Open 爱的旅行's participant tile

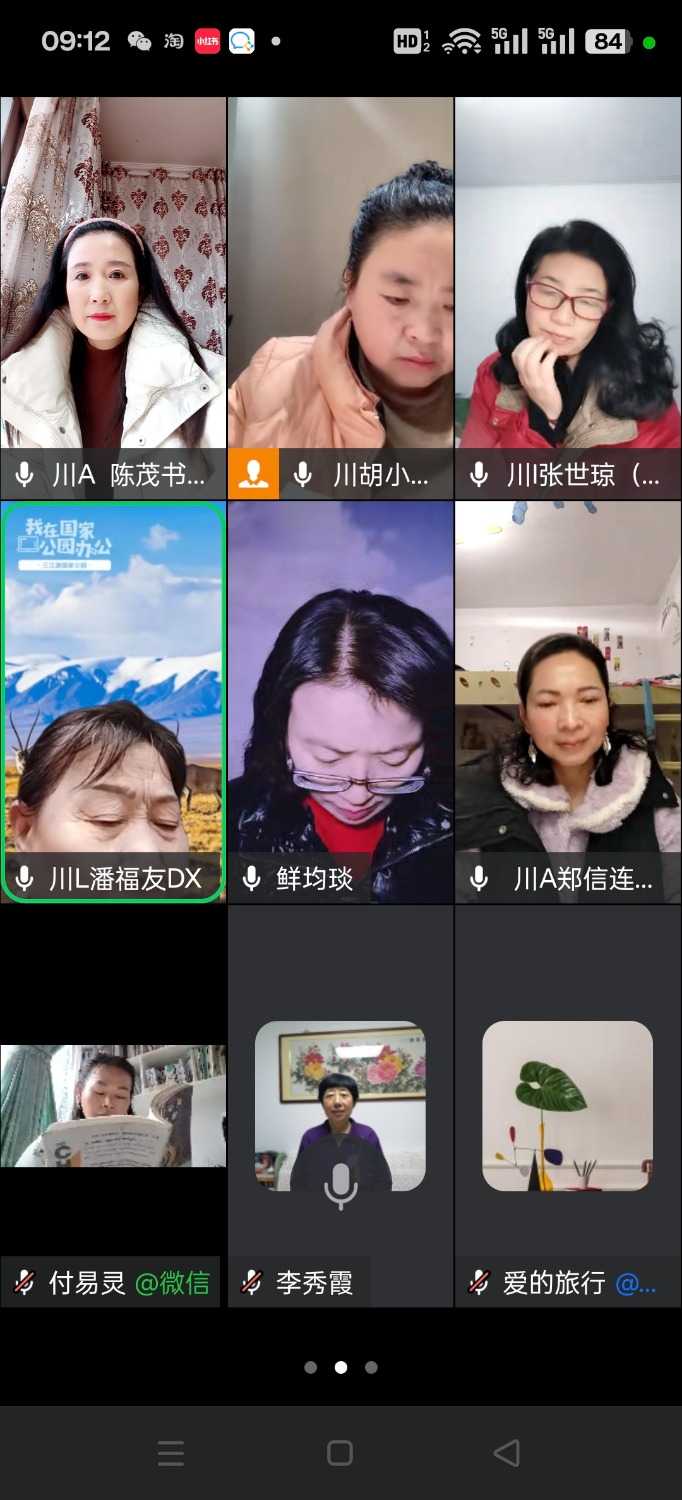pyautogui.click(x=568, y=1106)
